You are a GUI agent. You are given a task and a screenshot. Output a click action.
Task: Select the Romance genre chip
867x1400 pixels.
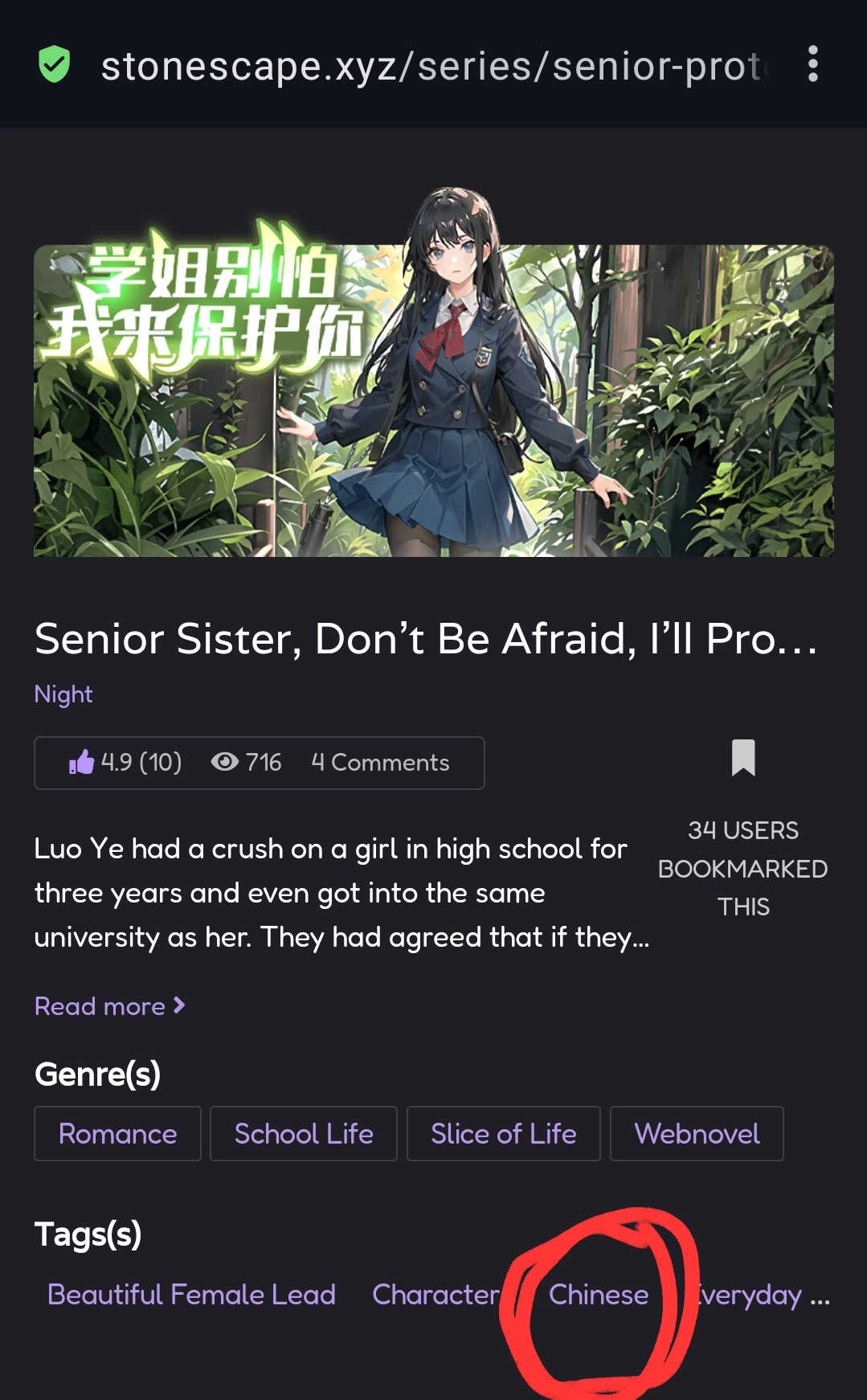(x=117, y=1133)
